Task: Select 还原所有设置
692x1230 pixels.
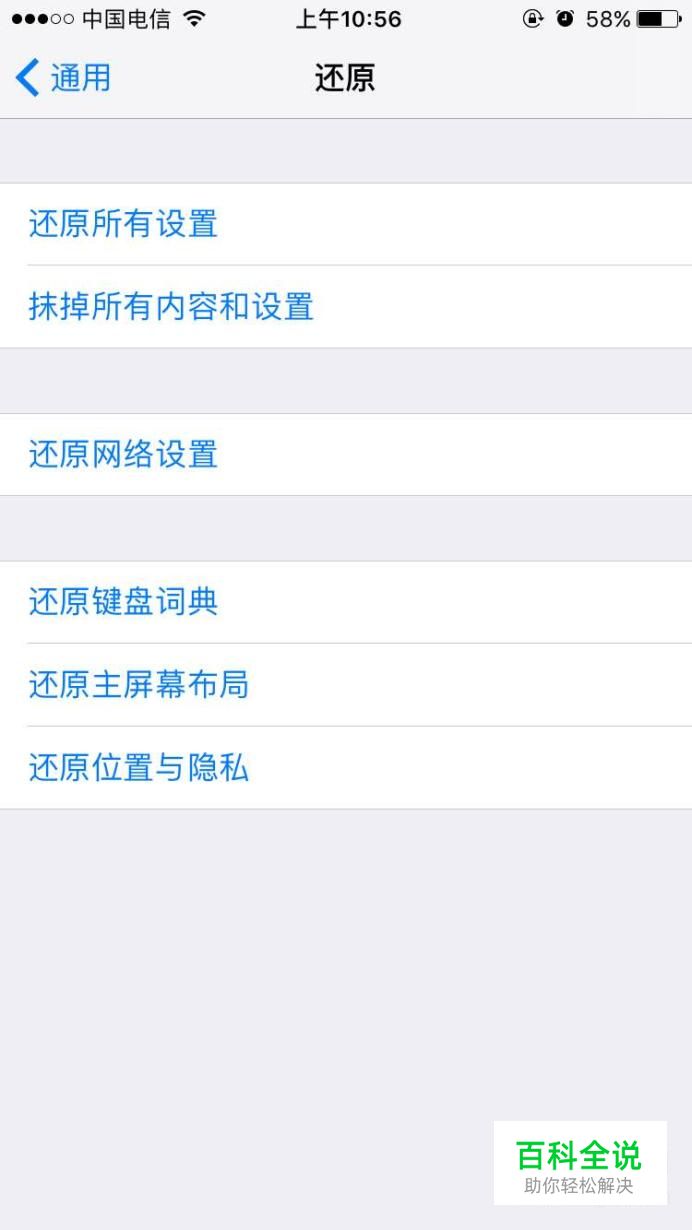Action: (346, 224)
